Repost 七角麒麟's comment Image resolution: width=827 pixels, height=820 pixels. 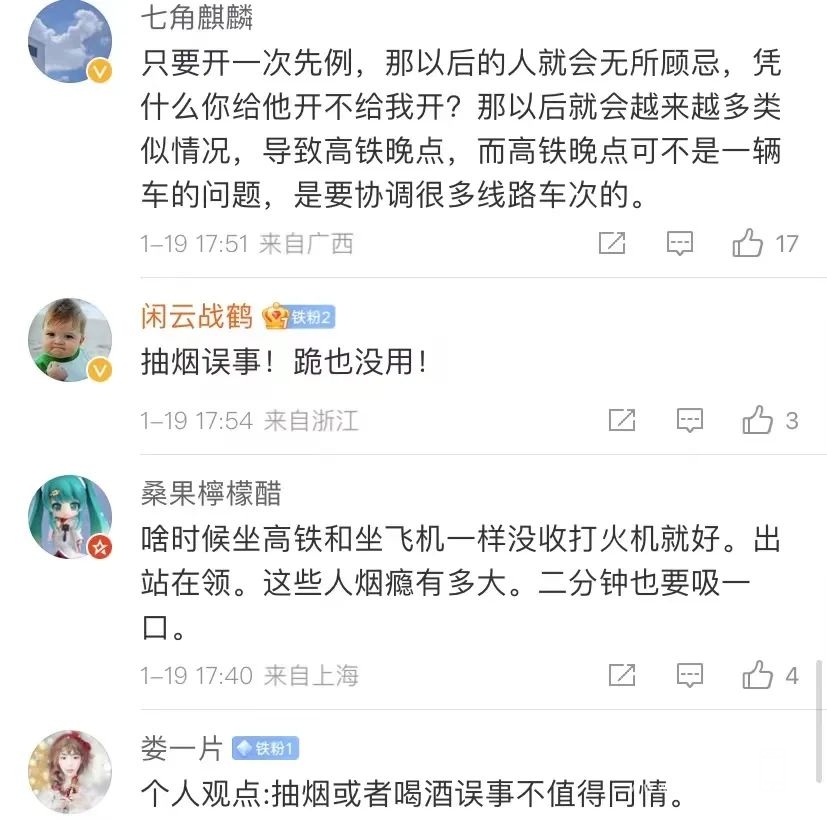click(x=612, y=243)
